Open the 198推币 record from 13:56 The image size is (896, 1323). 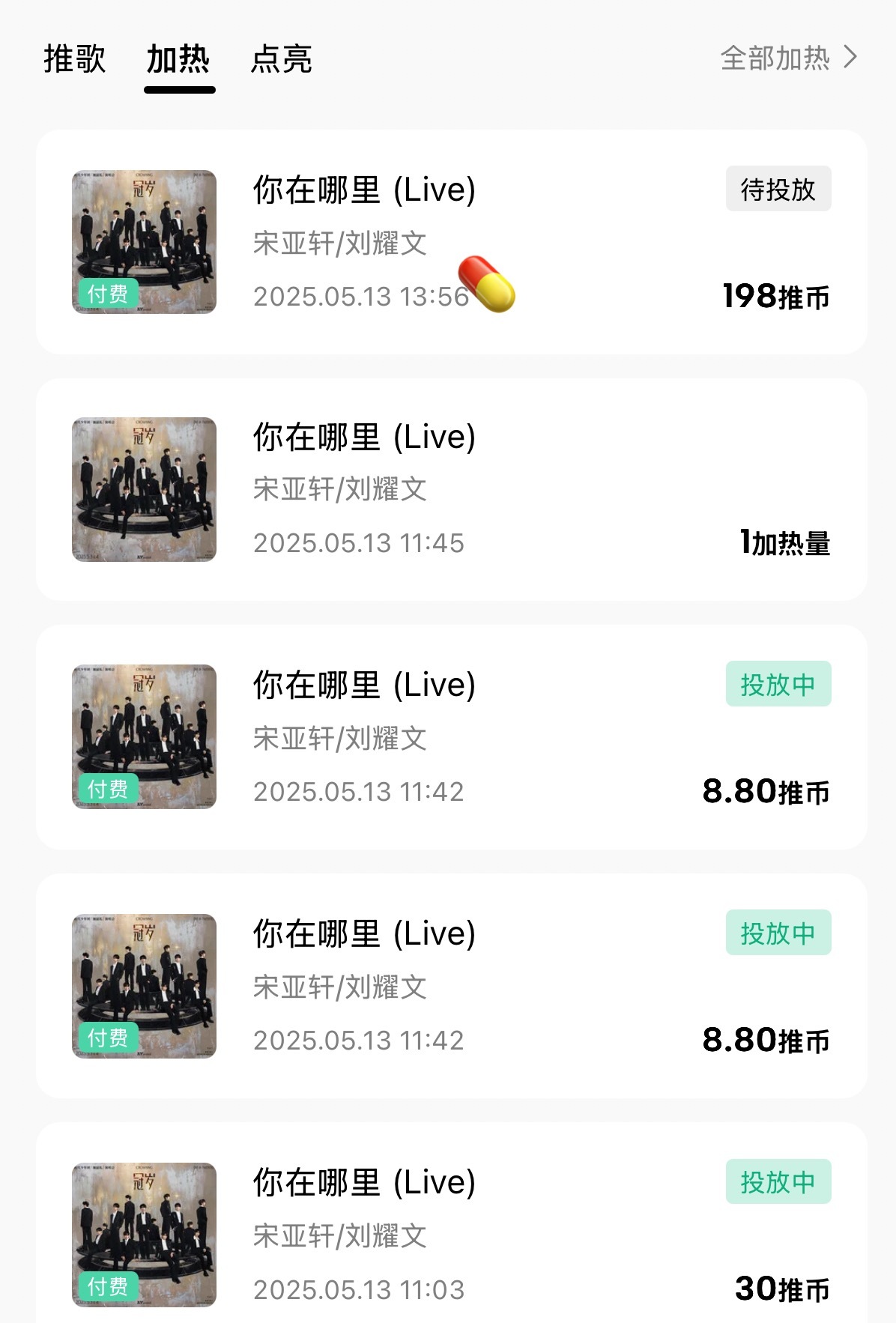451,242
